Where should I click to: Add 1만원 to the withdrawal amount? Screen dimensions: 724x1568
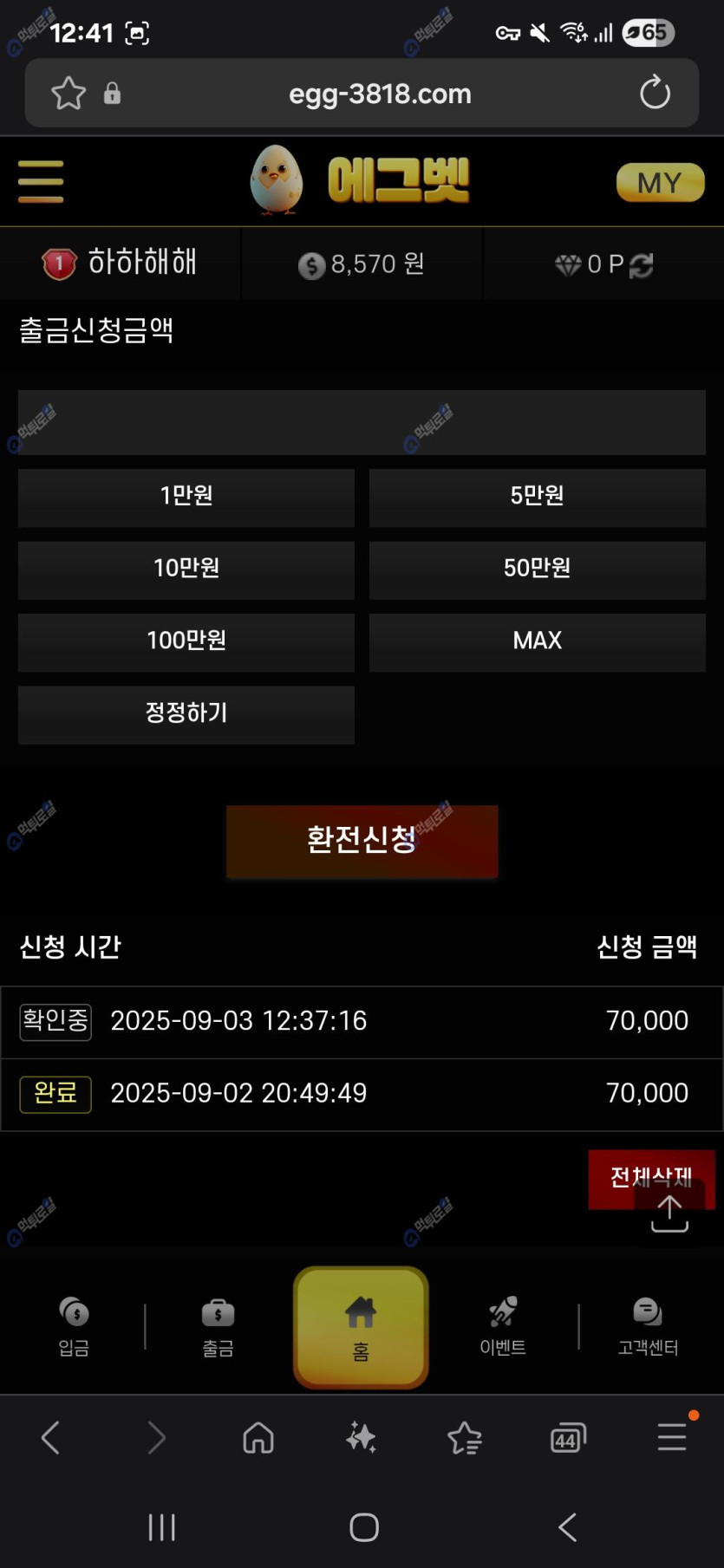186,497
